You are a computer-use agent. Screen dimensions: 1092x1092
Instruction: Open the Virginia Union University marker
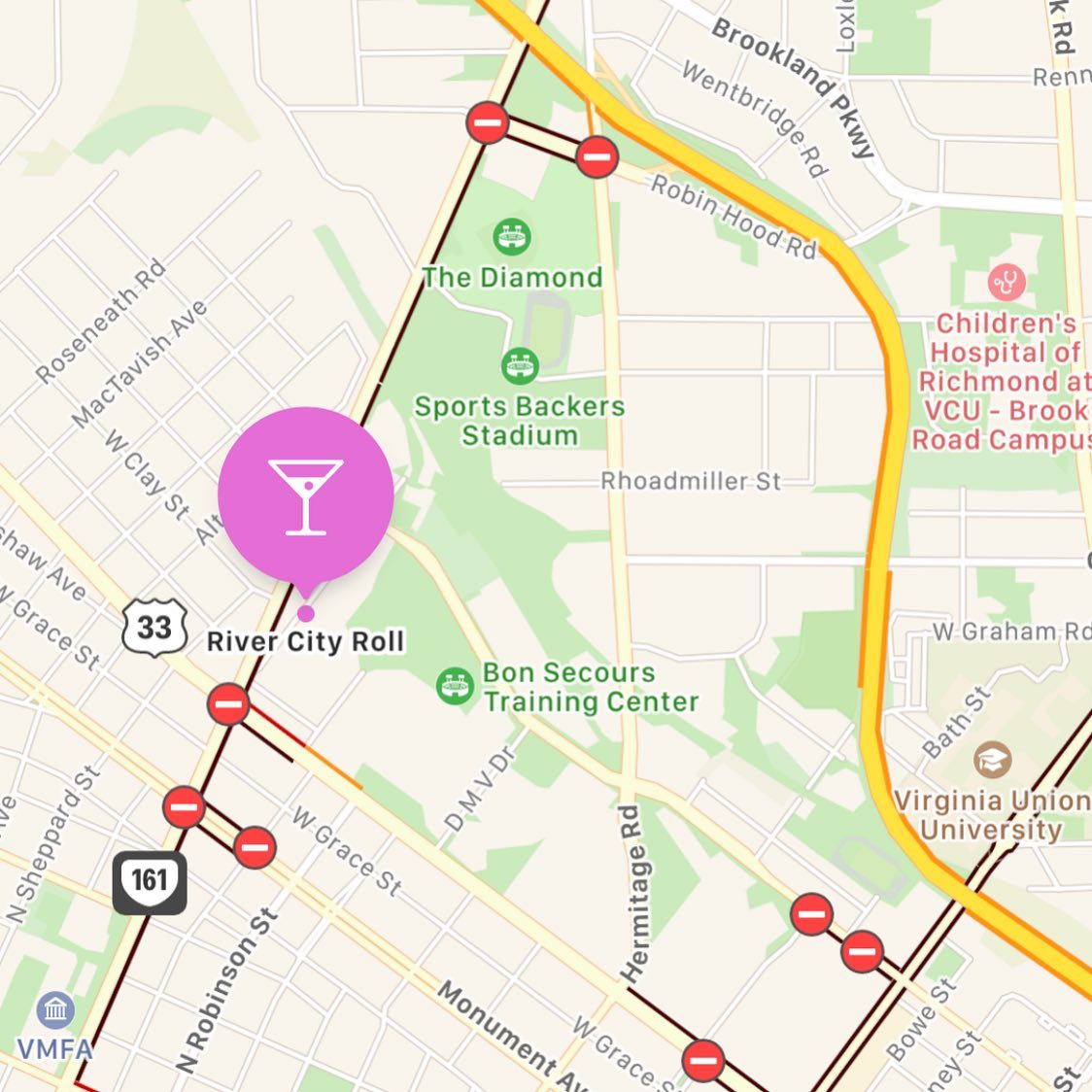point(992,761)
